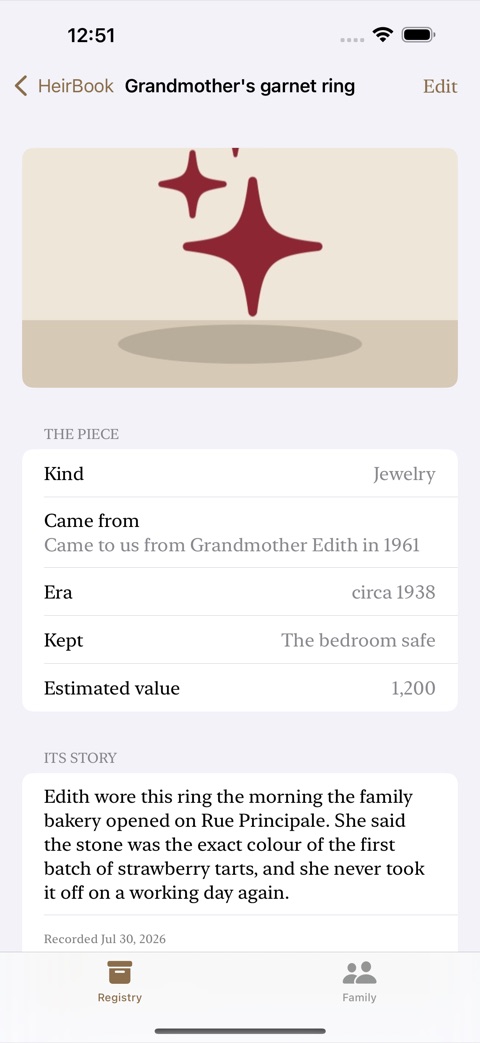The image size is (480, 1043).
Task: Switch to the Family tab
Action: coord(360,981)
